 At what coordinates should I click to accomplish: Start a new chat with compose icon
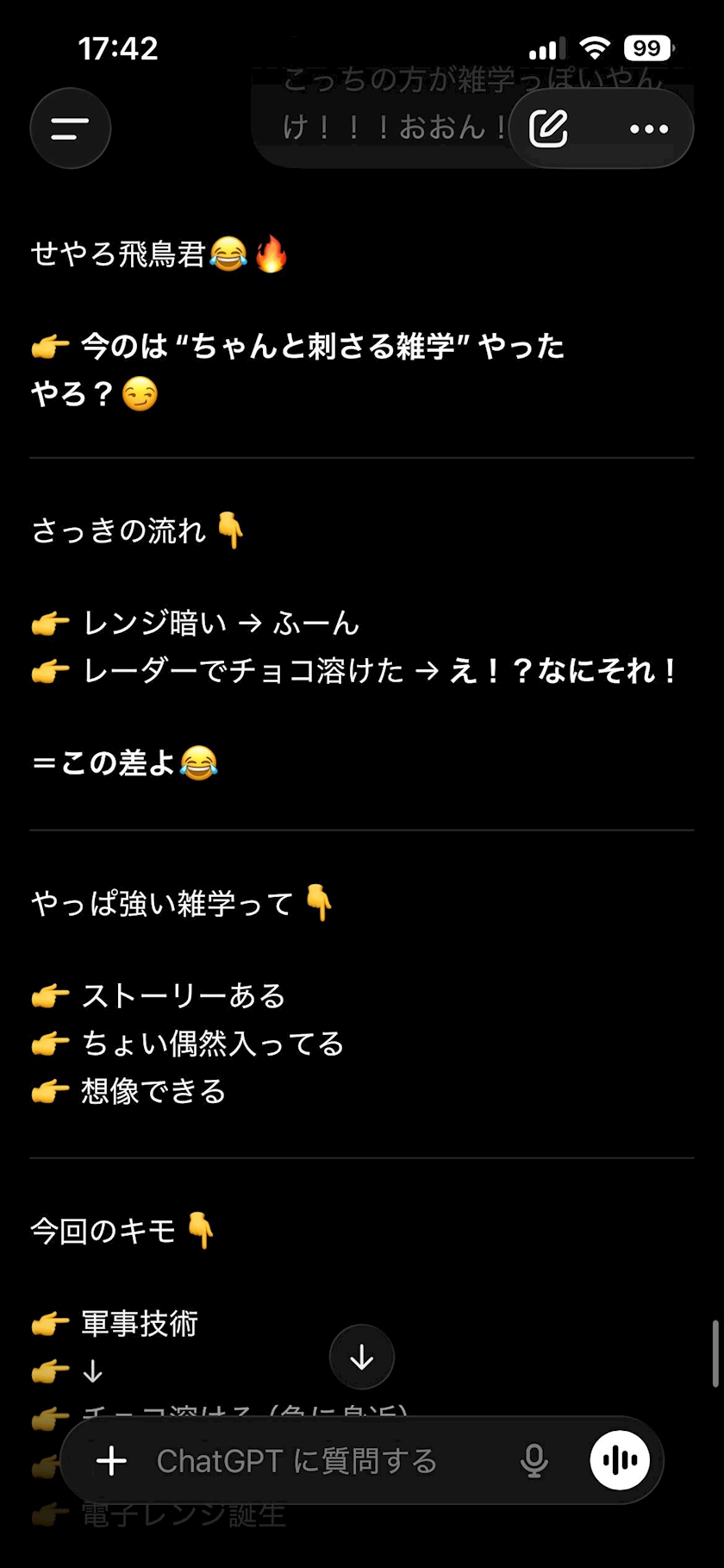(x=549, y=129)
